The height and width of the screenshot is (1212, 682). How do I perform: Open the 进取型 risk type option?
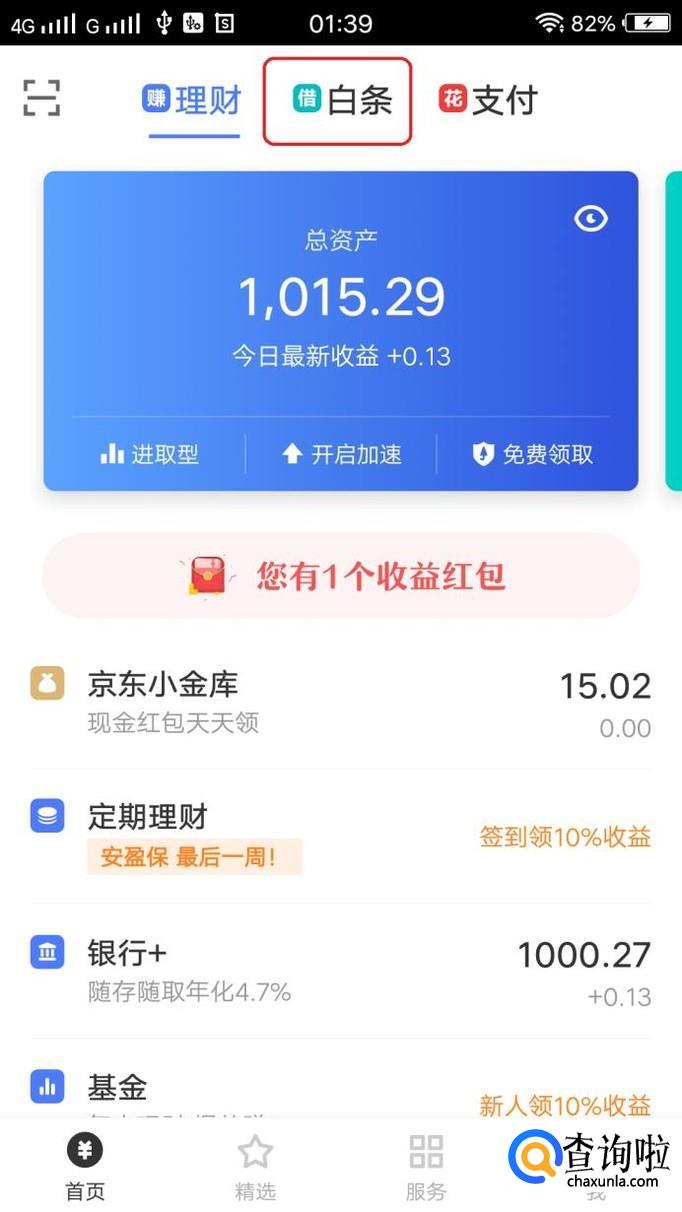coord(150,455)
